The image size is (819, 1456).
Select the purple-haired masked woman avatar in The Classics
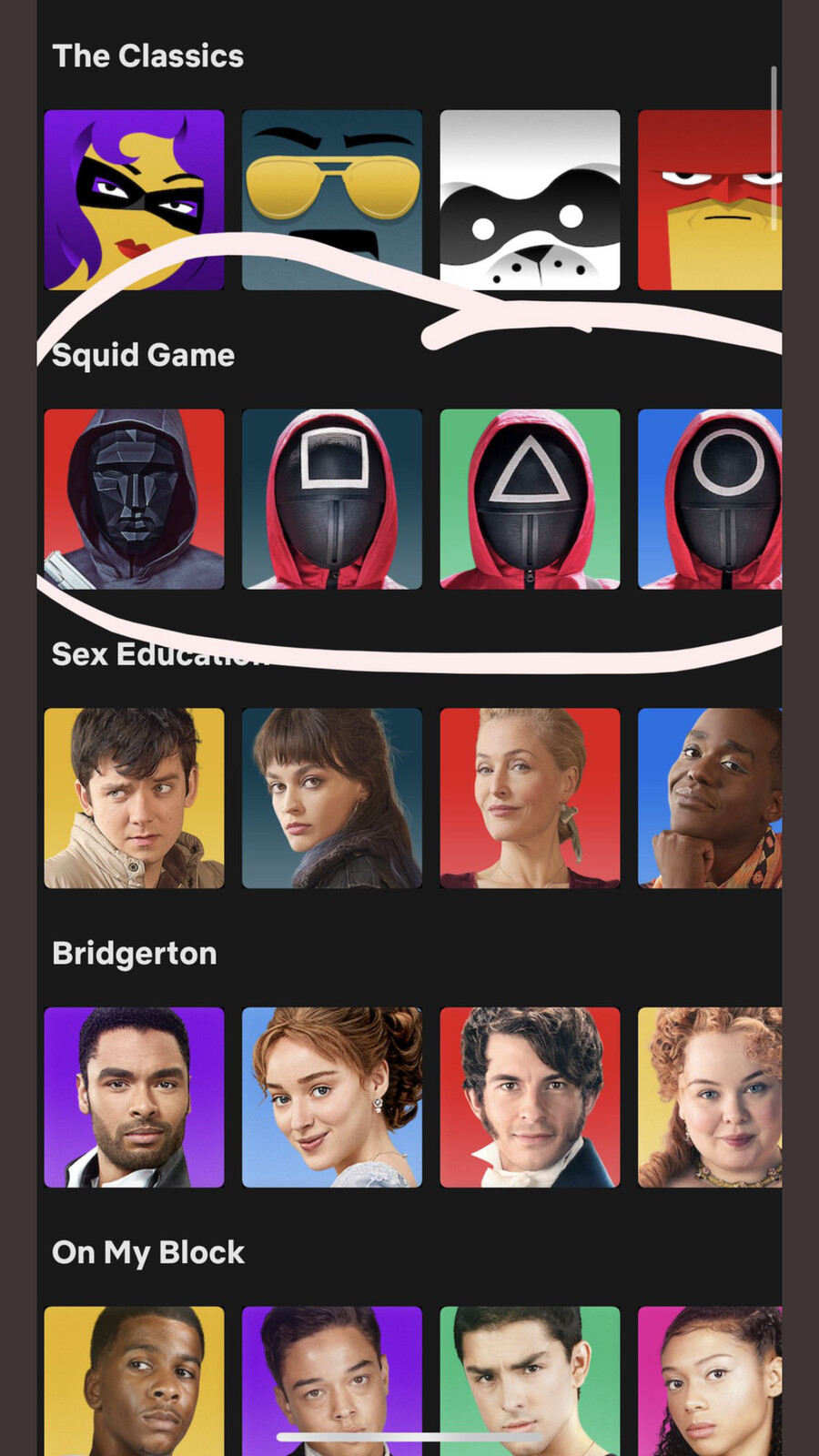tap(134, 199)
